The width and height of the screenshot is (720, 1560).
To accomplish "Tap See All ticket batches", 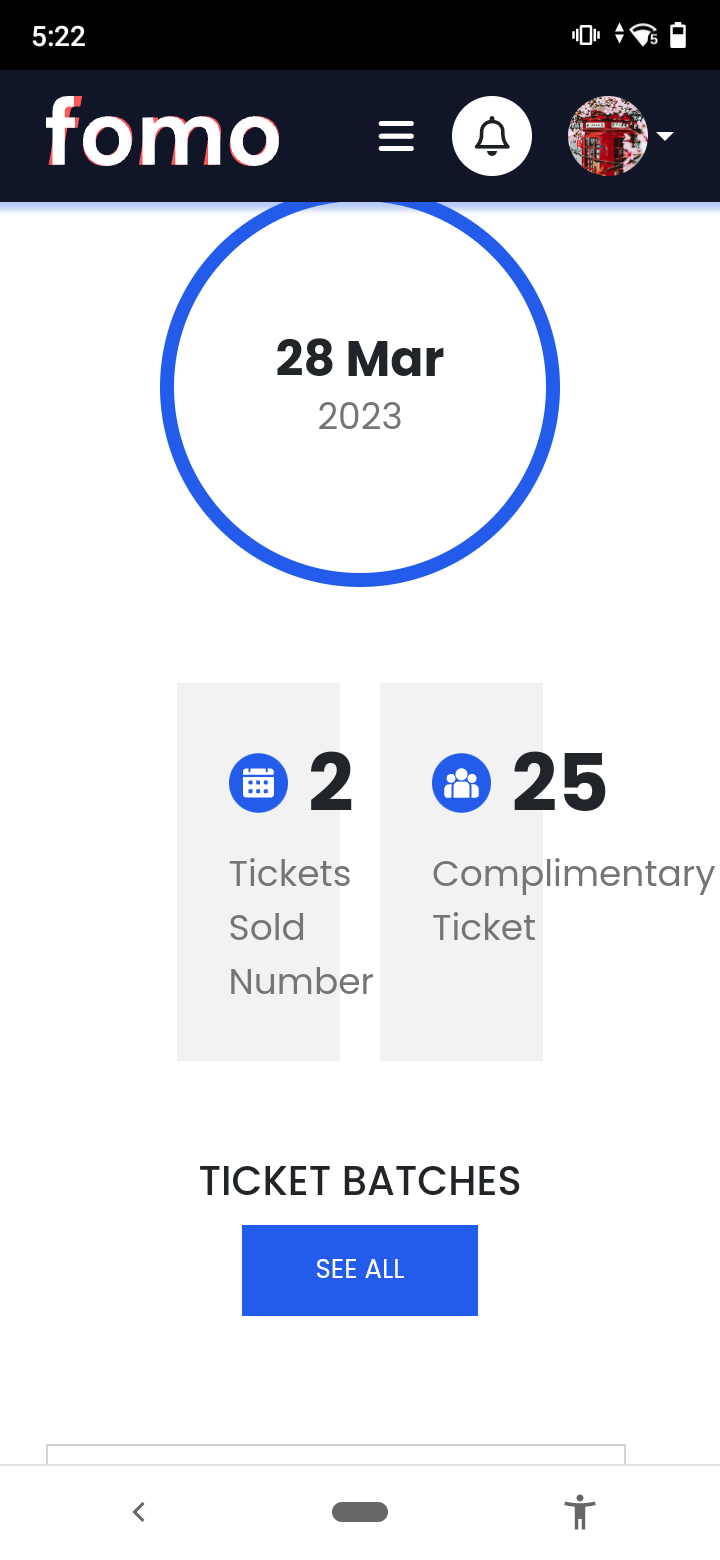I will tap(360, 1269).
